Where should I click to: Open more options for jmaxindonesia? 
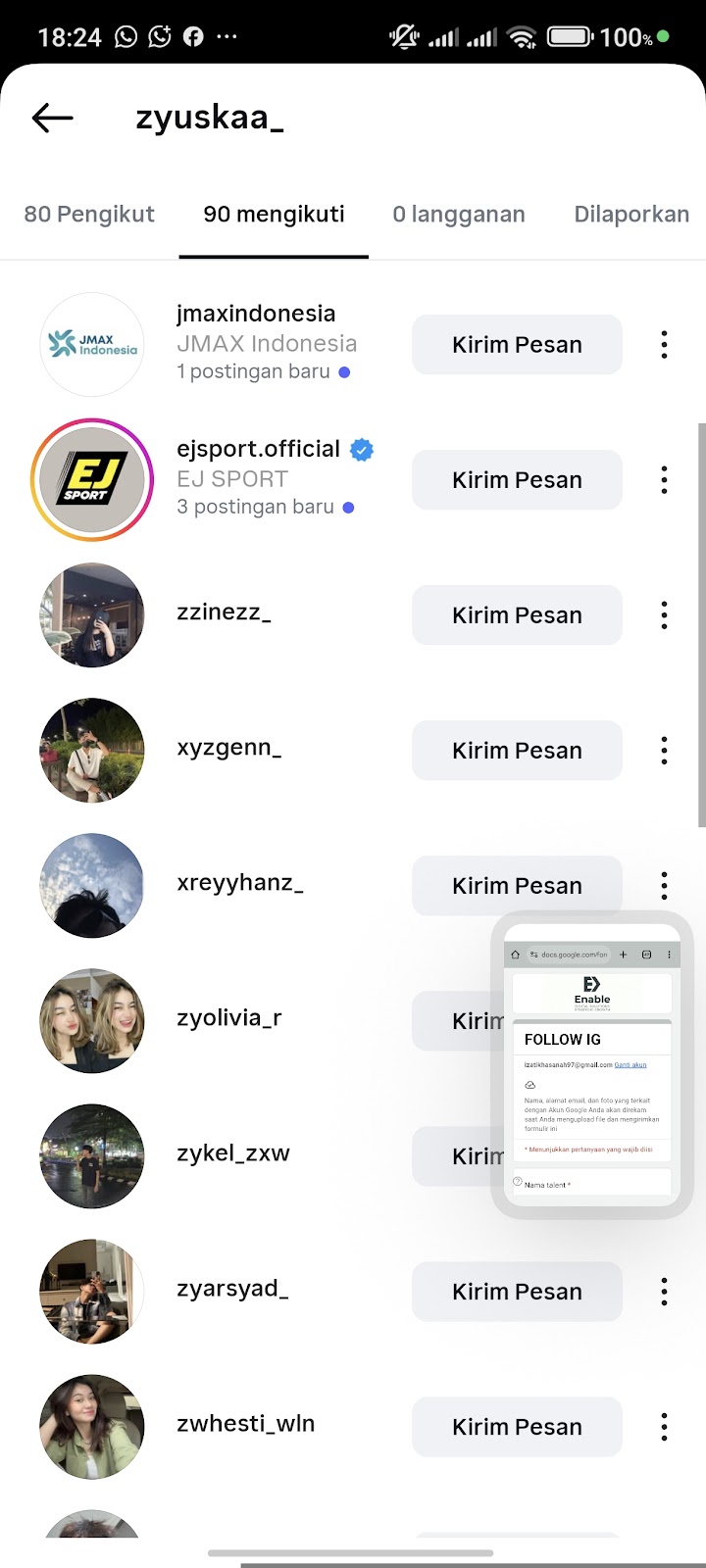coord(664,345)
